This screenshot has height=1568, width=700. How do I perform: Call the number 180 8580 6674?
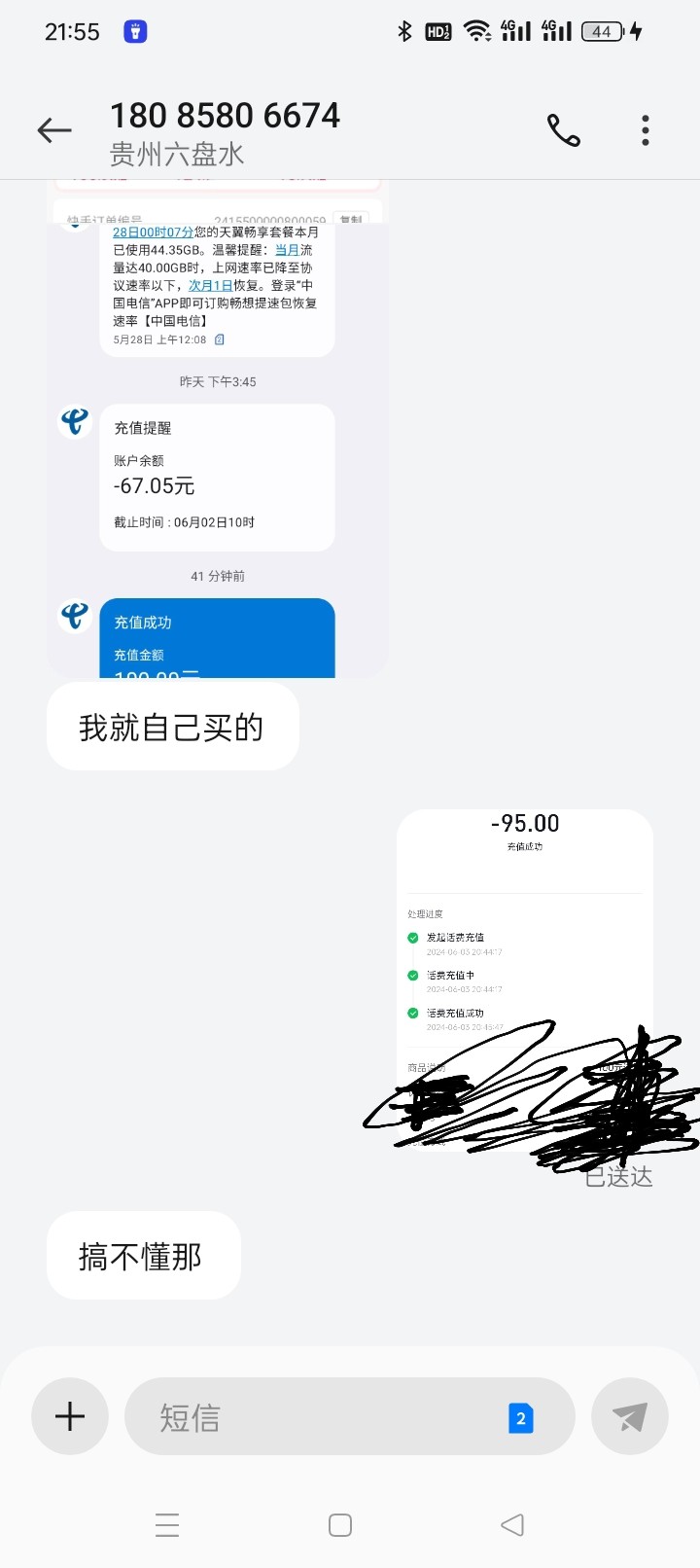tap(563, 130)
